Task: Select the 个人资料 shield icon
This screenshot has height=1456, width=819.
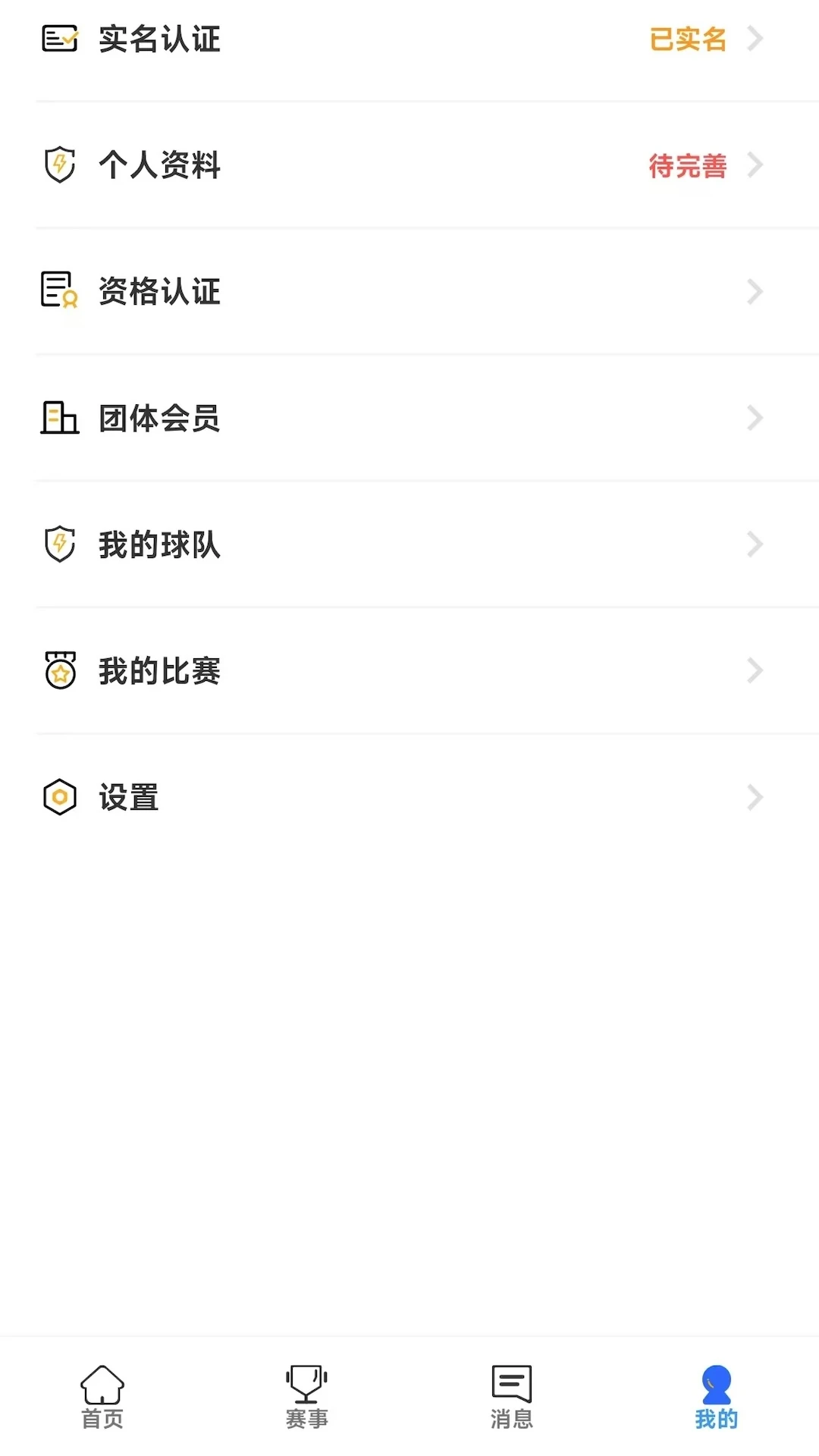Action: click(x=61, y=165)
